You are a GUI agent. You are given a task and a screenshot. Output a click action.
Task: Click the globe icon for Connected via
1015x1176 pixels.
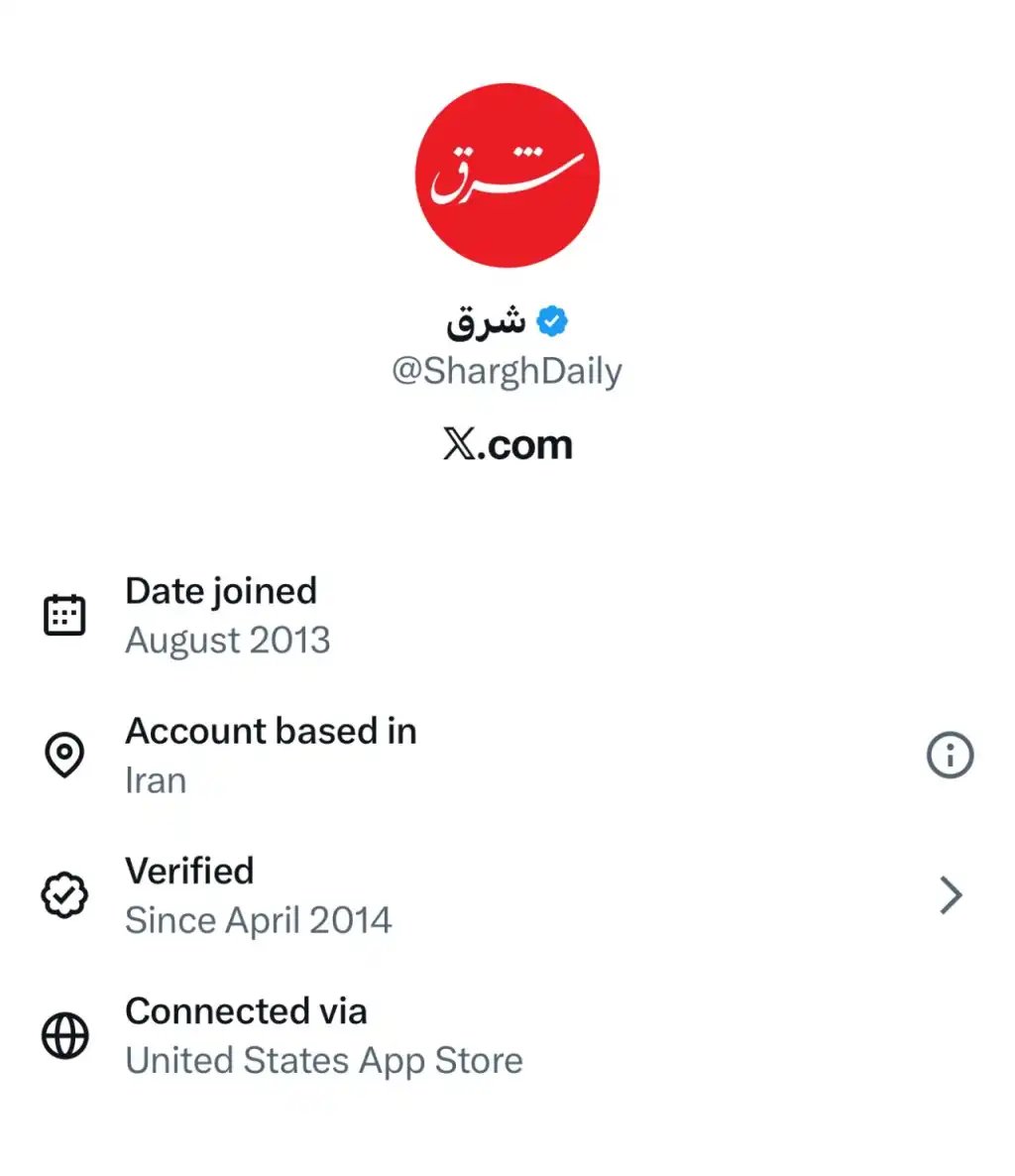[x=63, y=1036]
